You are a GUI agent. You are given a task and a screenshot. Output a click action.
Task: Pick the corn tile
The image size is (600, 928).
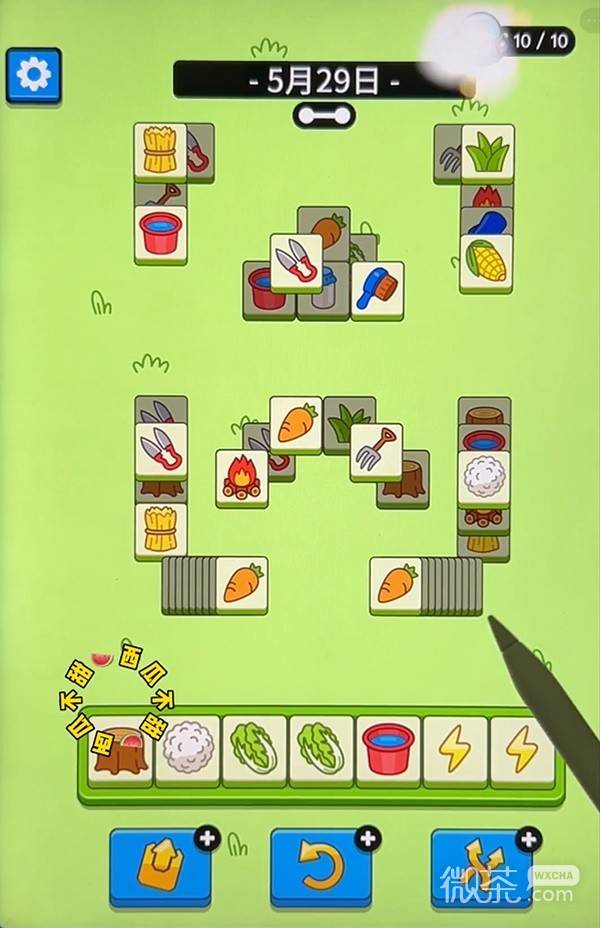486,260
